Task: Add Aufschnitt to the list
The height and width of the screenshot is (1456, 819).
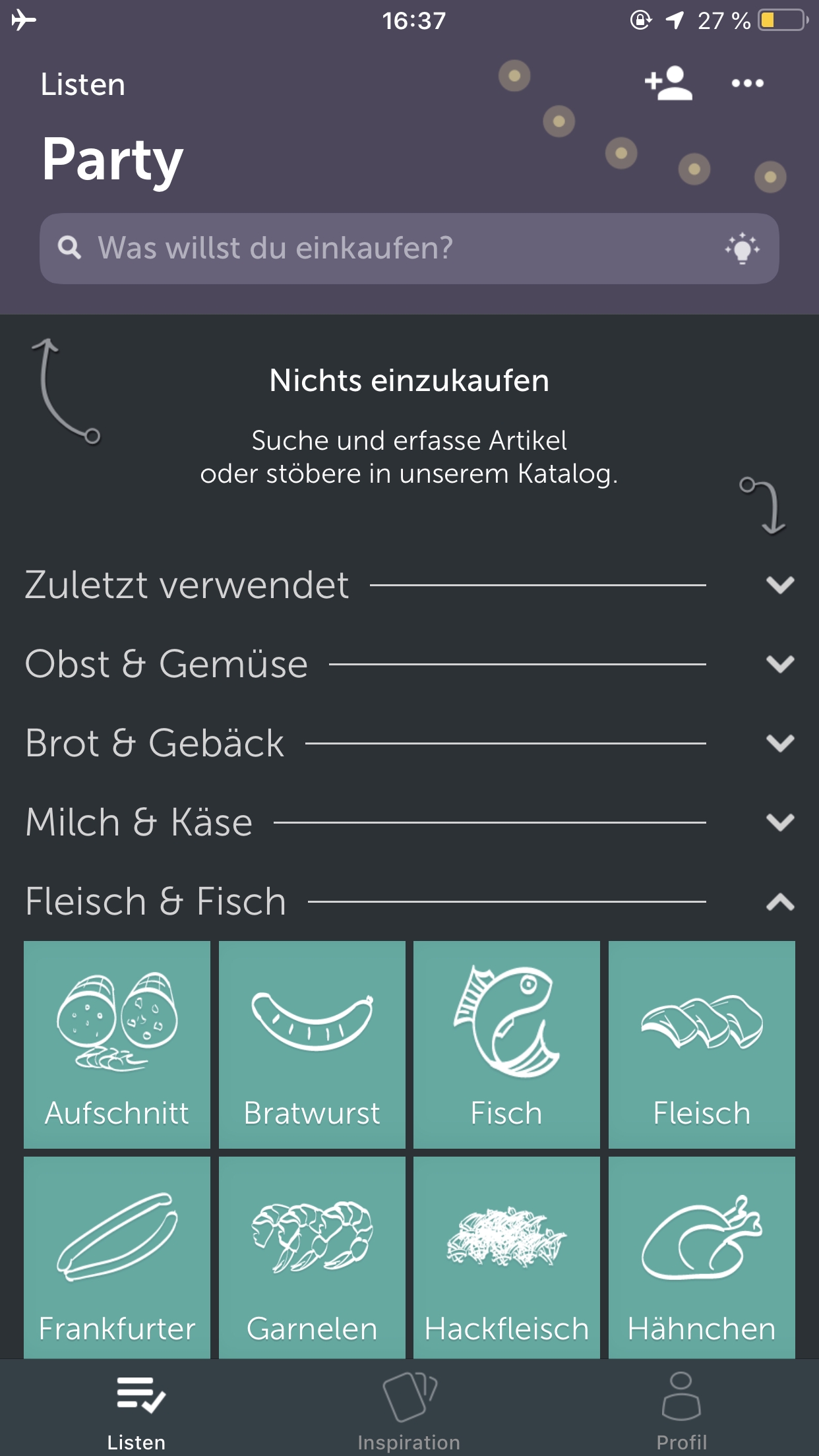Action: click(117, 1044)
